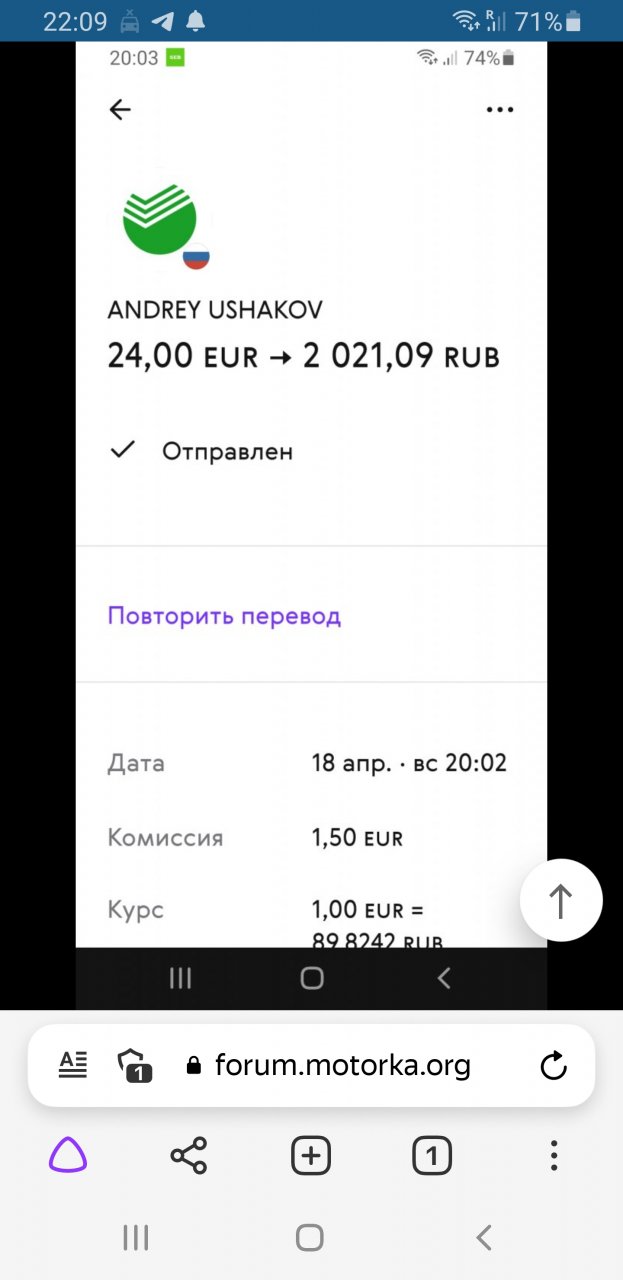Share this page
This screenshot has width=623, height=1280.
point(188,1157)
